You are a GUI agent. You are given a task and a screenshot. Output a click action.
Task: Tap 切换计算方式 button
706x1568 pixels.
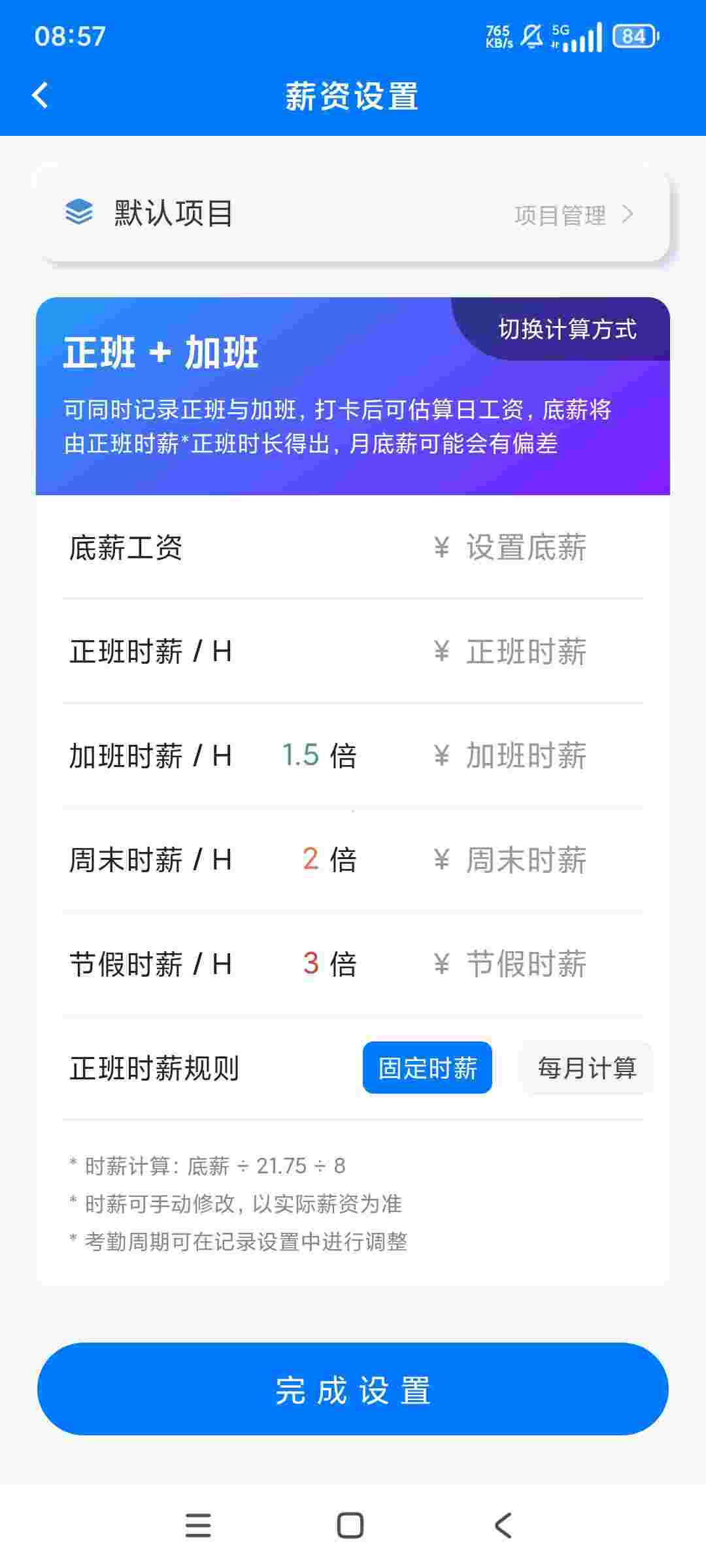coord(567,329)
